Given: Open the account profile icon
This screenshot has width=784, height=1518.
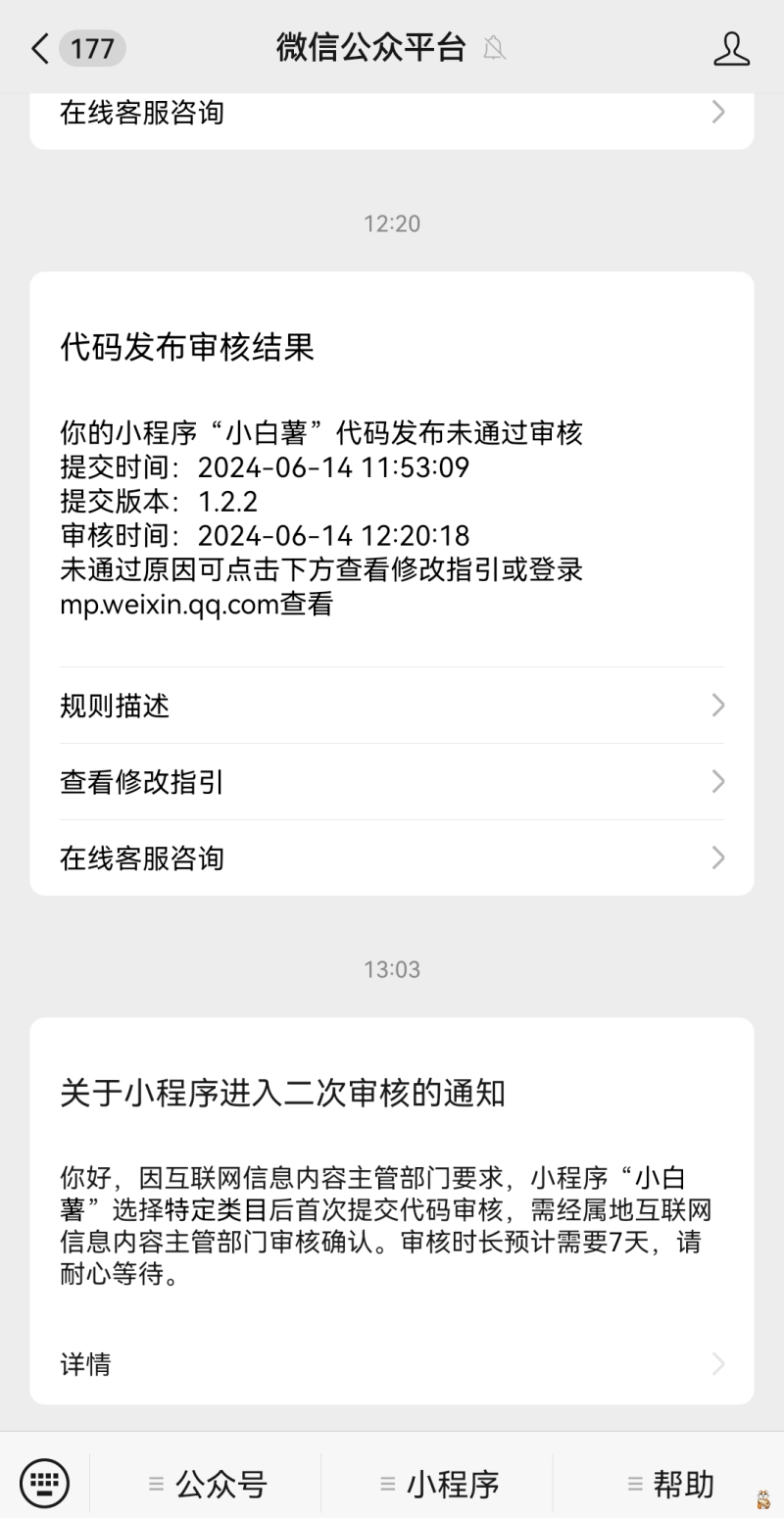Looking at the screenshot, I should pyautogui.click(x=731, y=48).
